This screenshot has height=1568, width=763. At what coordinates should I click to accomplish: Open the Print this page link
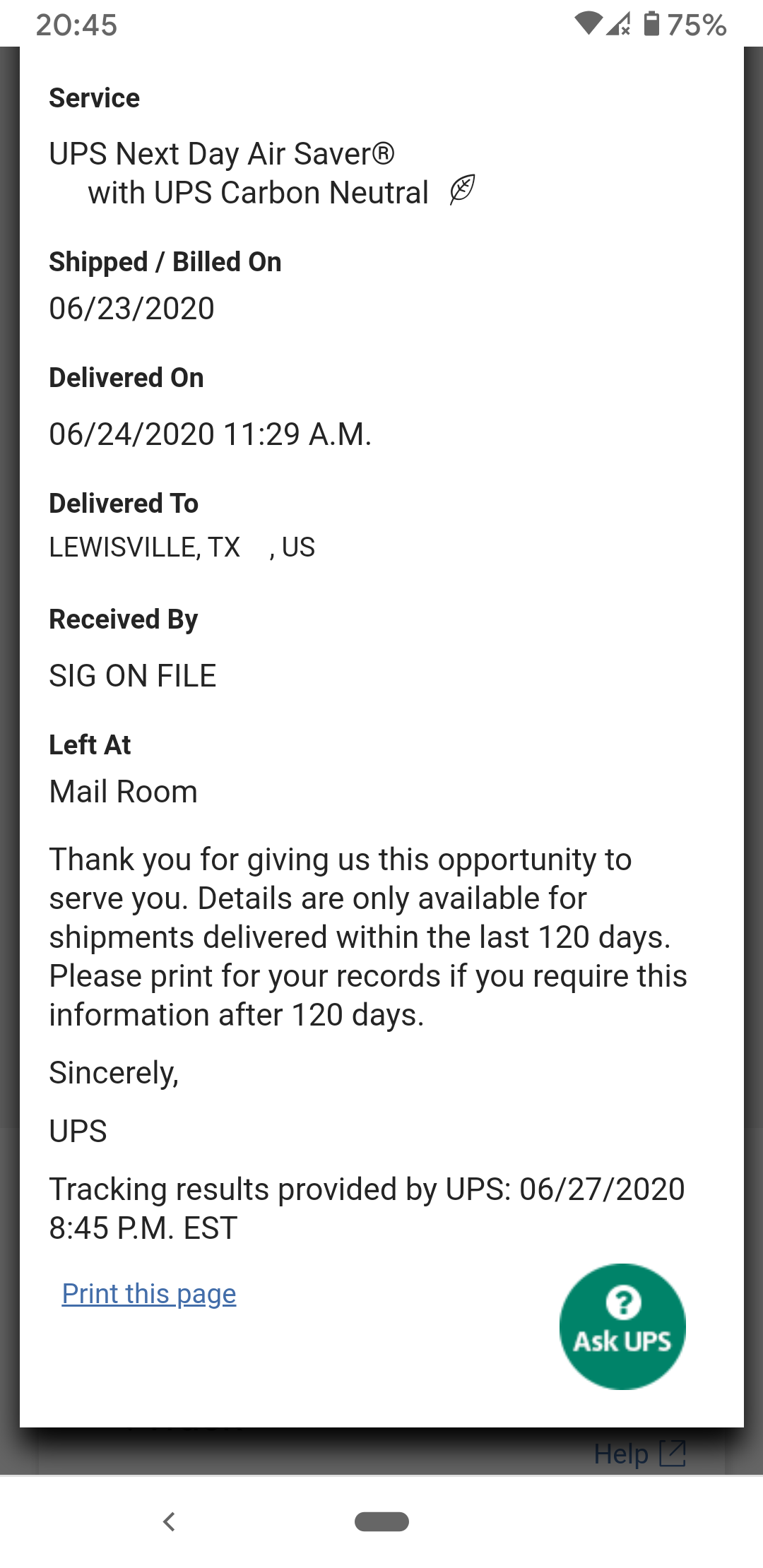point(149,1294)
